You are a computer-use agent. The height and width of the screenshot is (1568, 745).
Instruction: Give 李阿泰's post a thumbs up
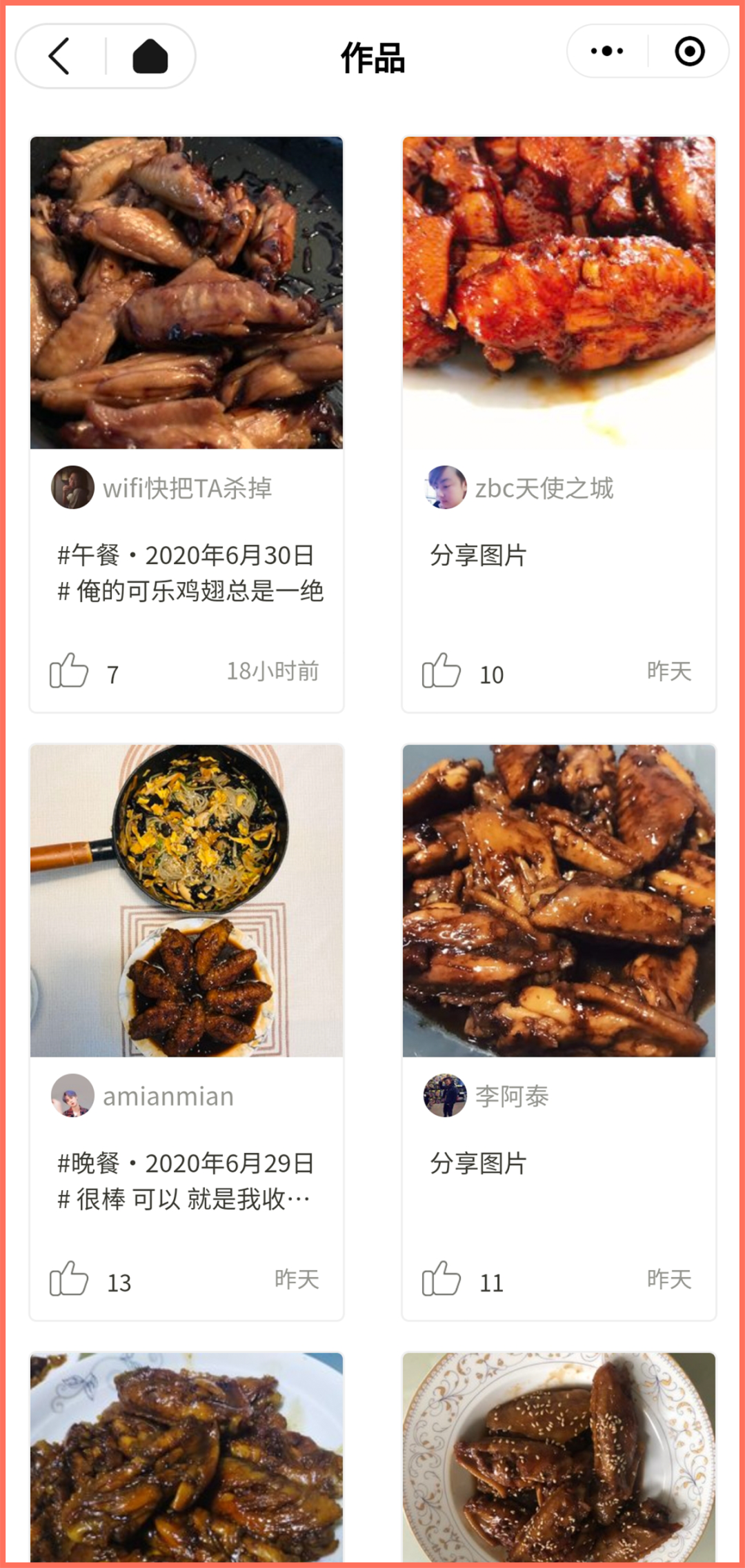[x=441, y=1278]
